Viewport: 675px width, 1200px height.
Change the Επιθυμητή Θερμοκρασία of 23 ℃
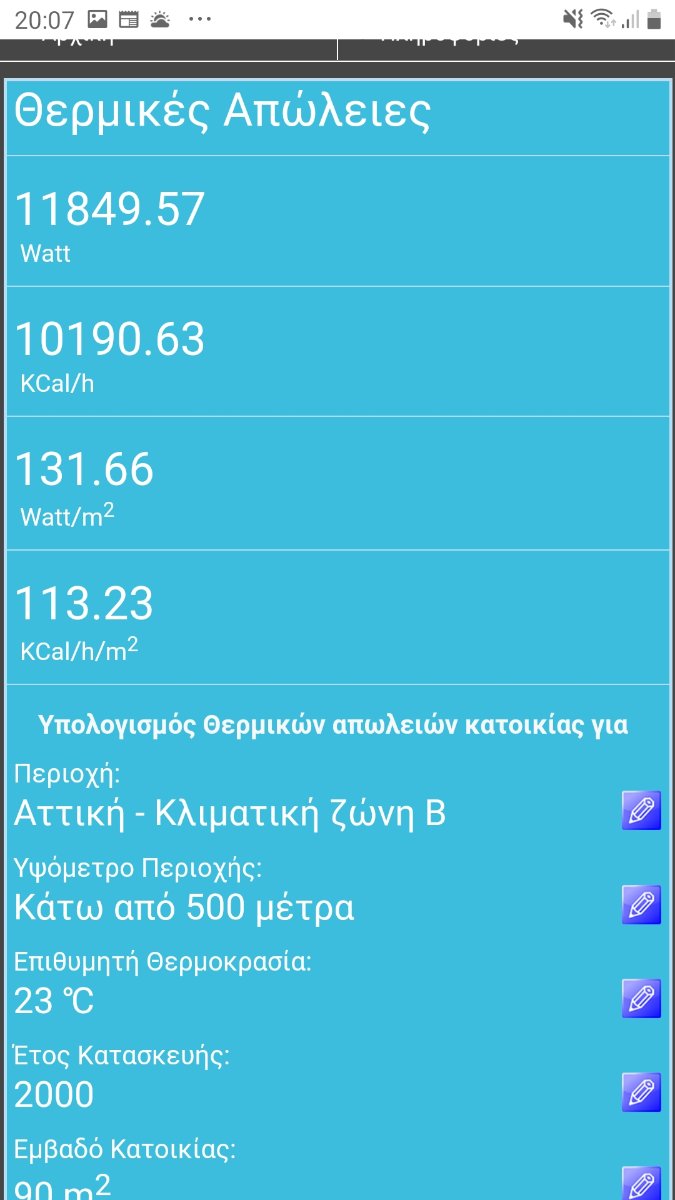641,998
